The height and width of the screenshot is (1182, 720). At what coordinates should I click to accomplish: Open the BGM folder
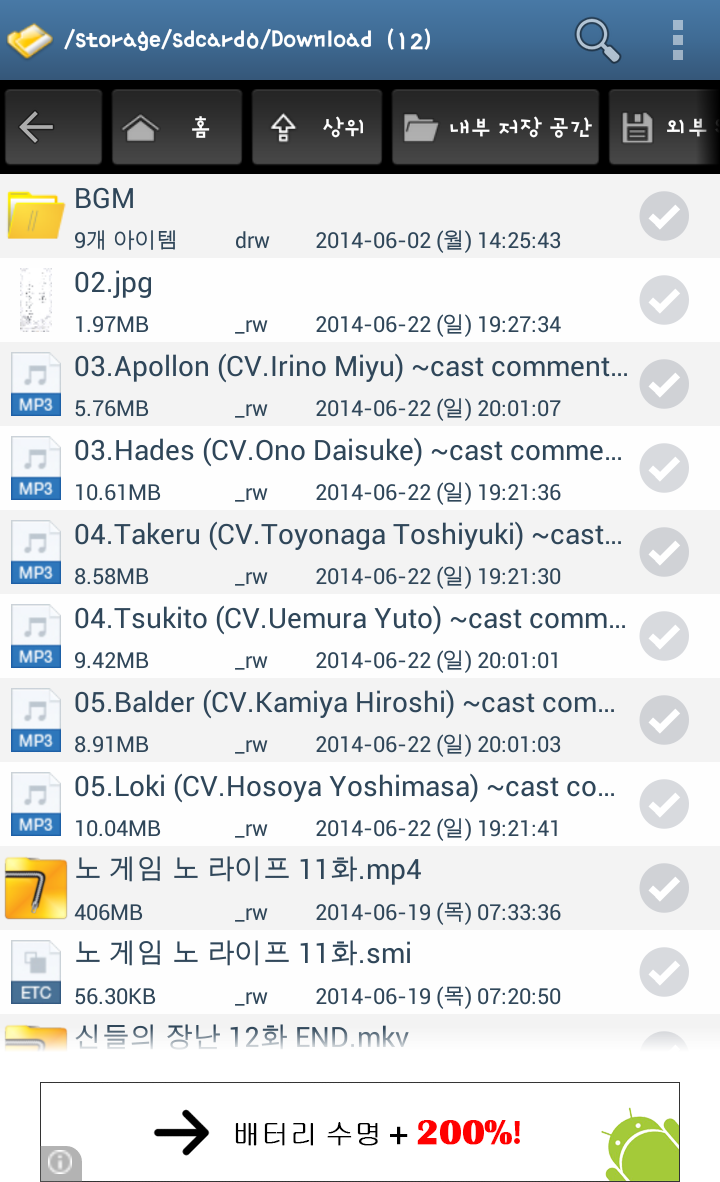(x=300, y=216)
